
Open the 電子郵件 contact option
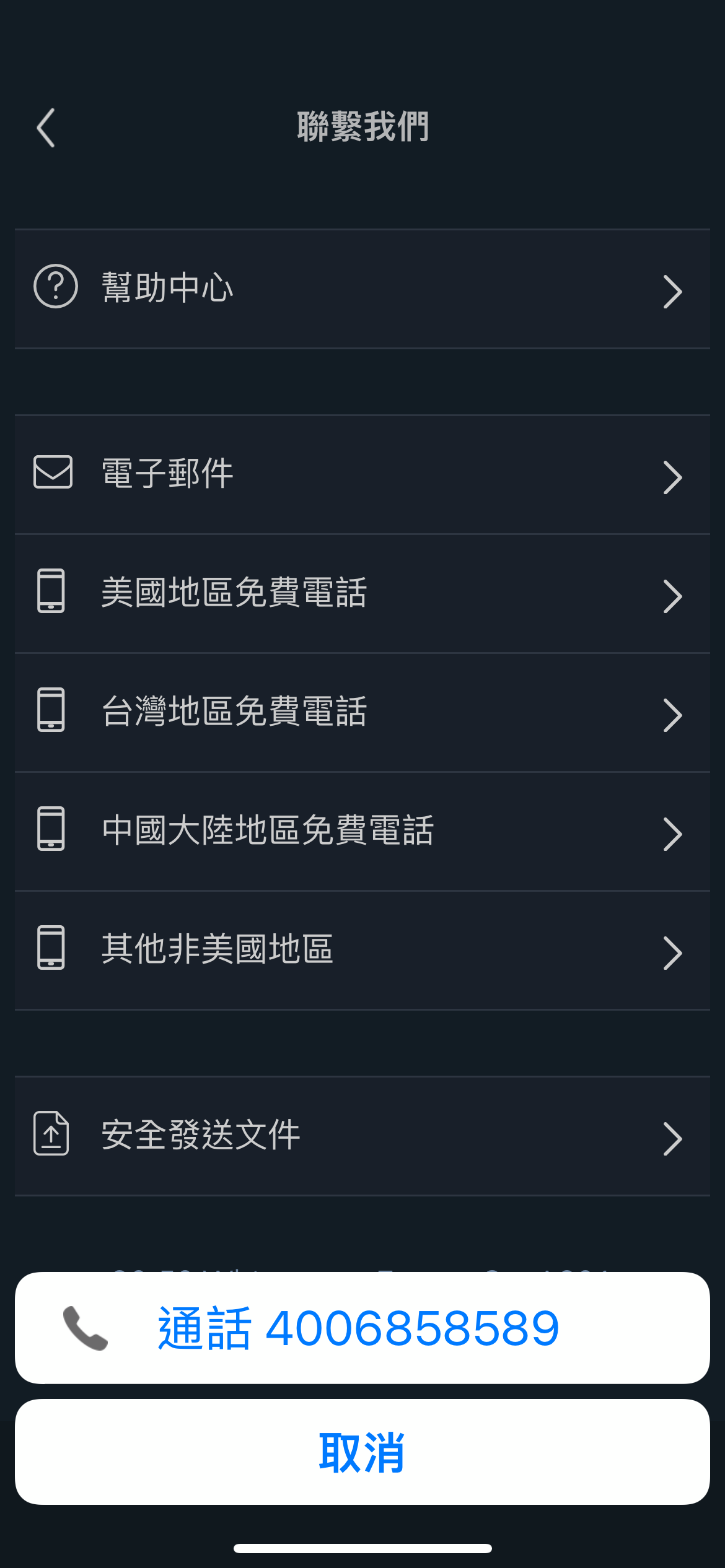362,474
